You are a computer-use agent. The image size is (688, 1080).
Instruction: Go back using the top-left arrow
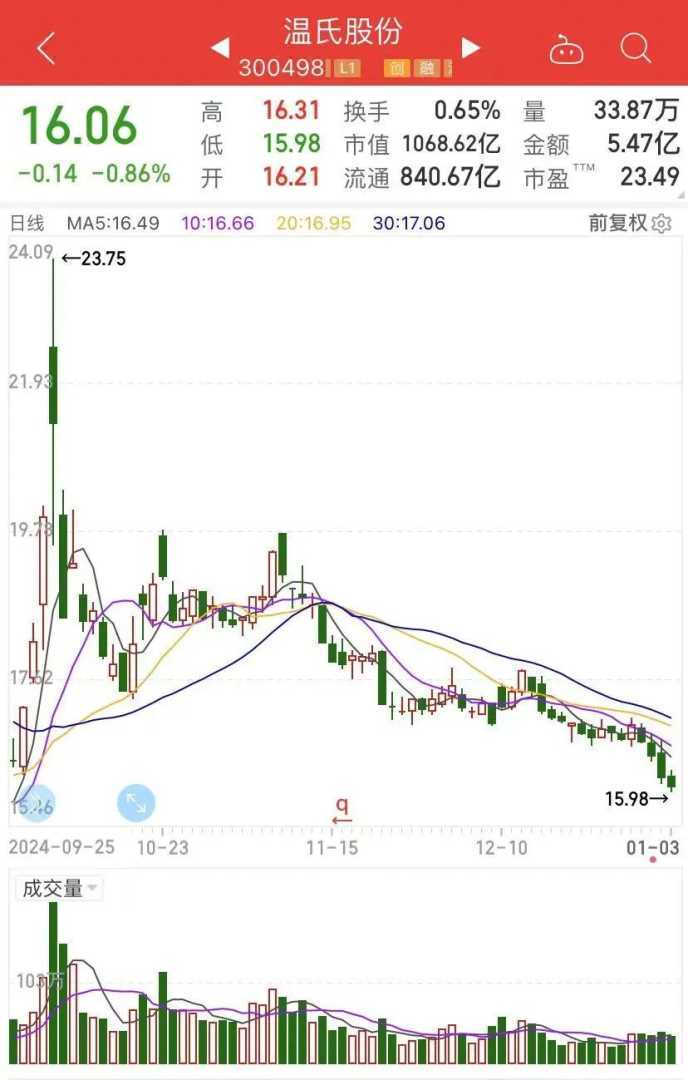pos(46,47)
